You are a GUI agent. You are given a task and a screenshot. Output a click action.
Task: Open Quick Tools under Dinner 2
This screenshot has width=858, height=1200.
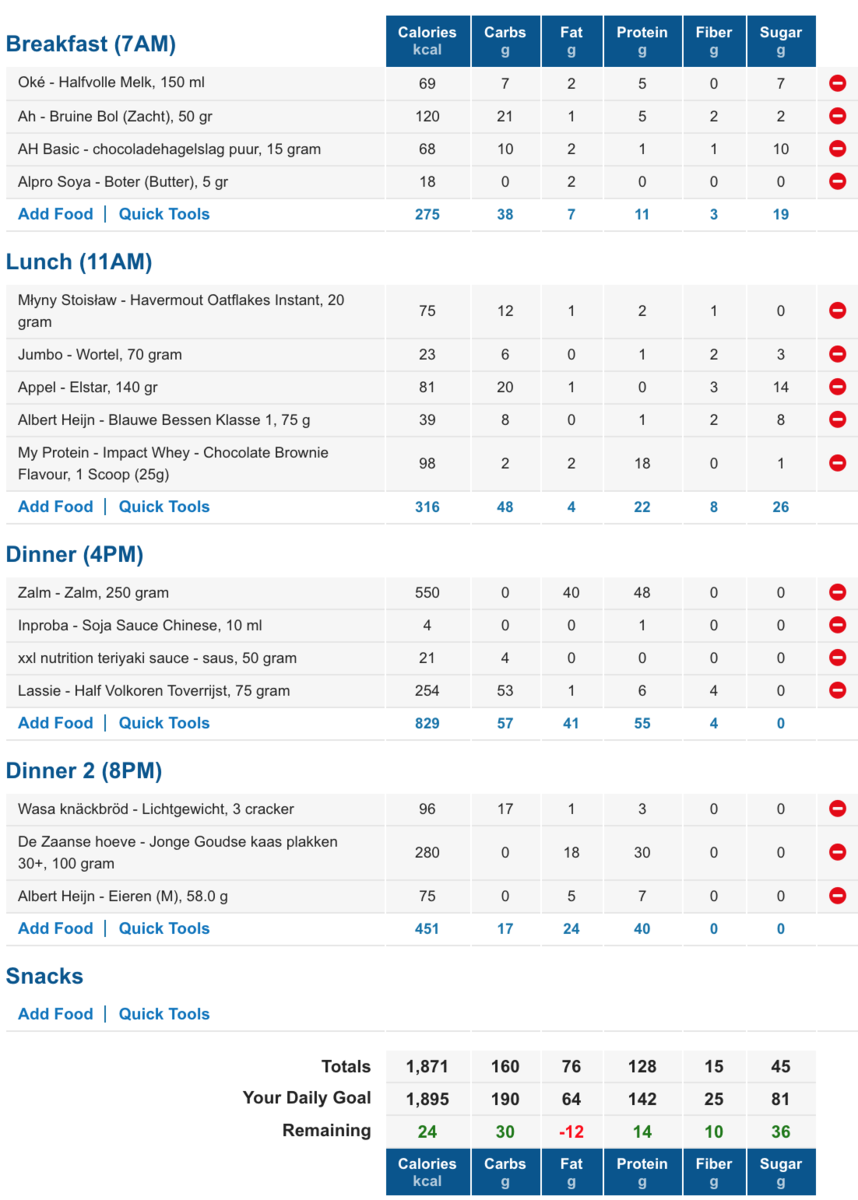[x=164, y=929]
